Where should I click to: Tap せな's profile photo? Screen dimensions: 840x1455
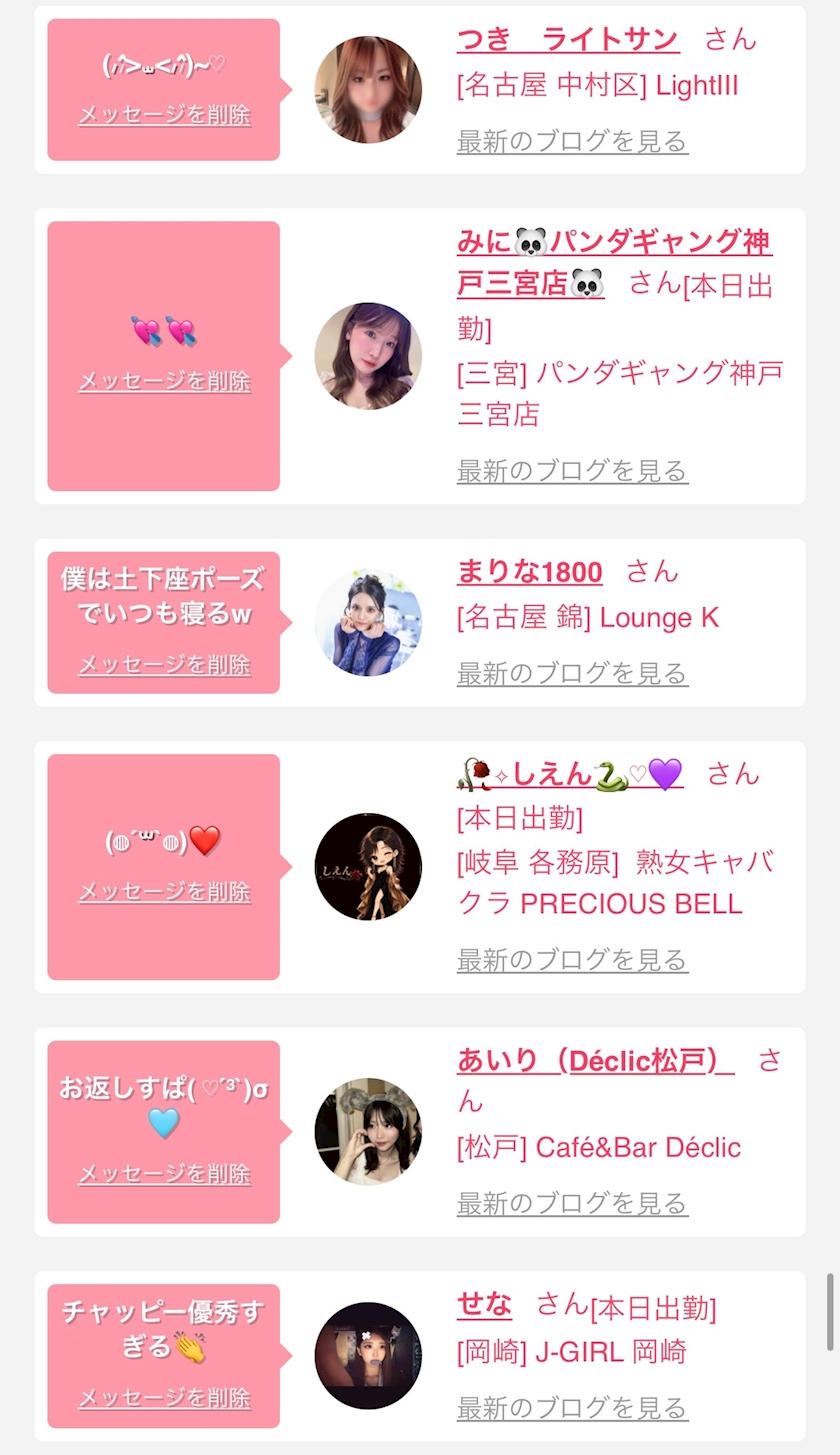click(368, 1356)
